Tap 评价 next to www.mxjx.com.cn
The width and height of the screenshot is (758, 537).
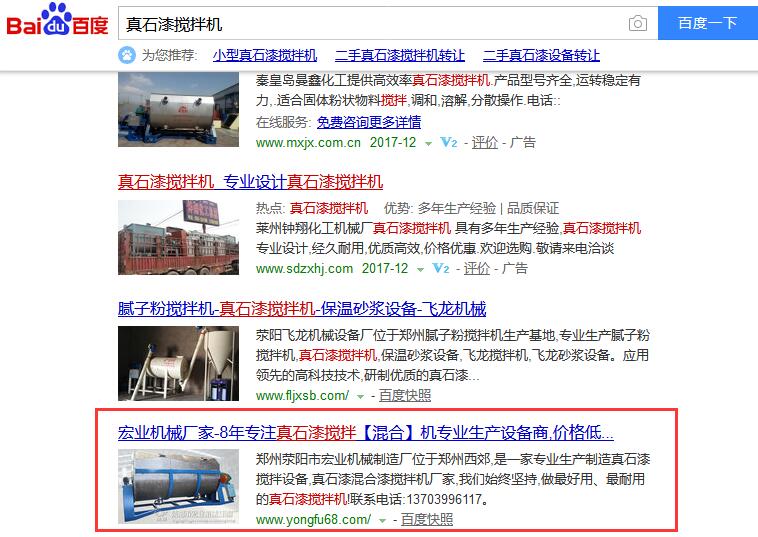click(x=485, y=142)
